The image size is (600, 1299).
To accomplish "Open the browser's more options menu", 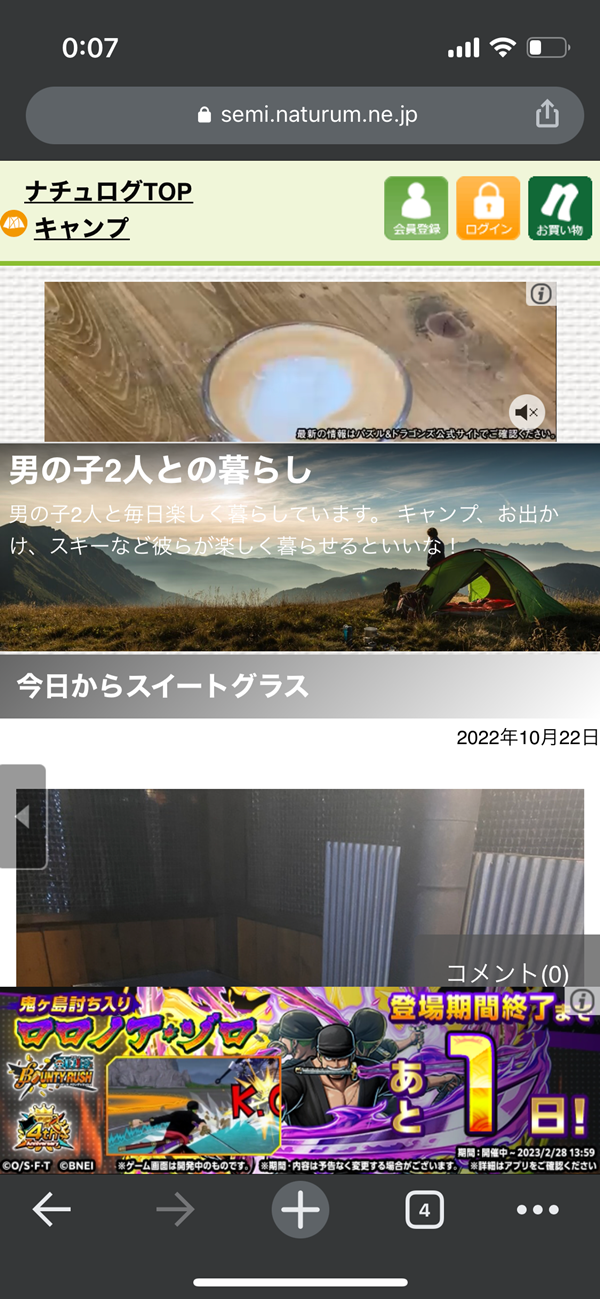I will click(x=537, y=1210).
